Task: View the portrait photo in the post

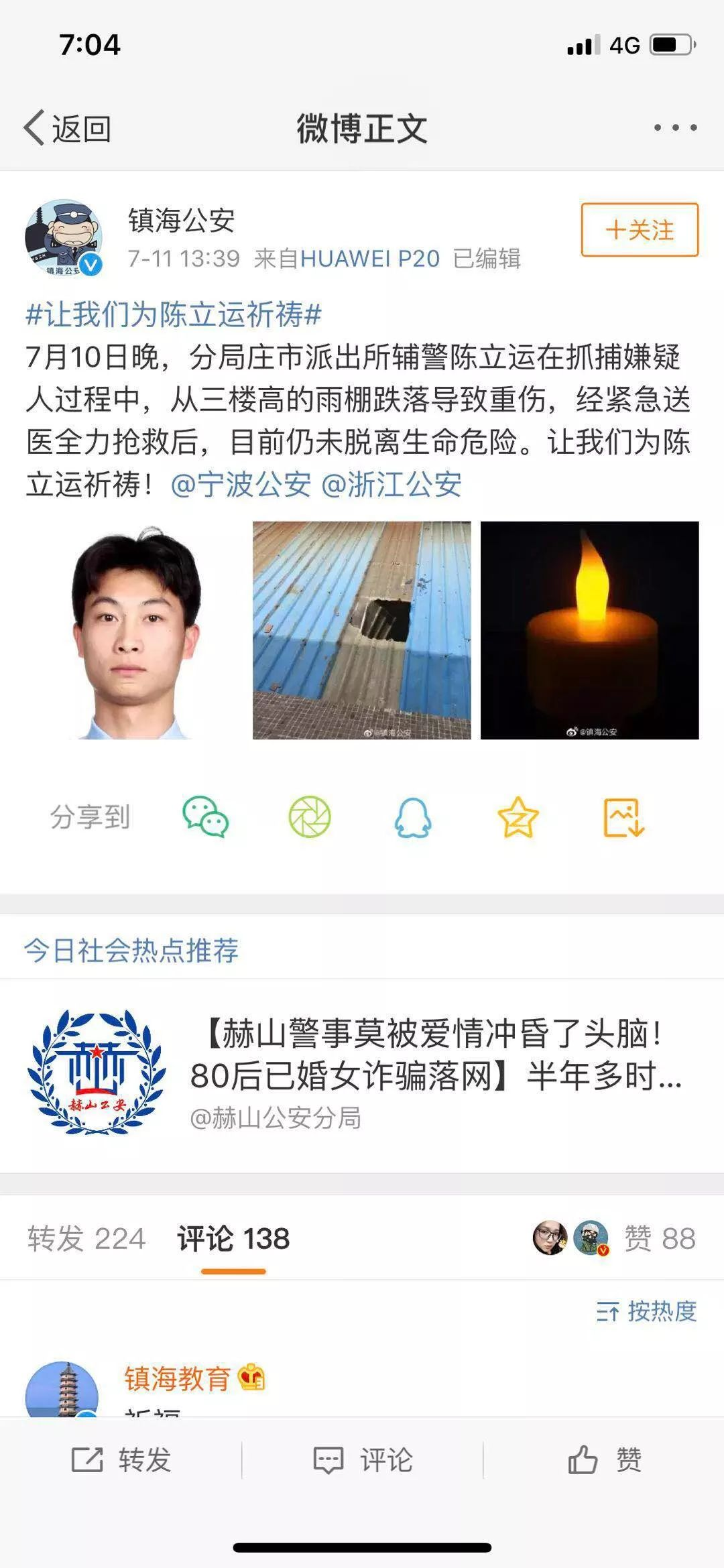Action: pyautogui.click(x=134, y=630)
